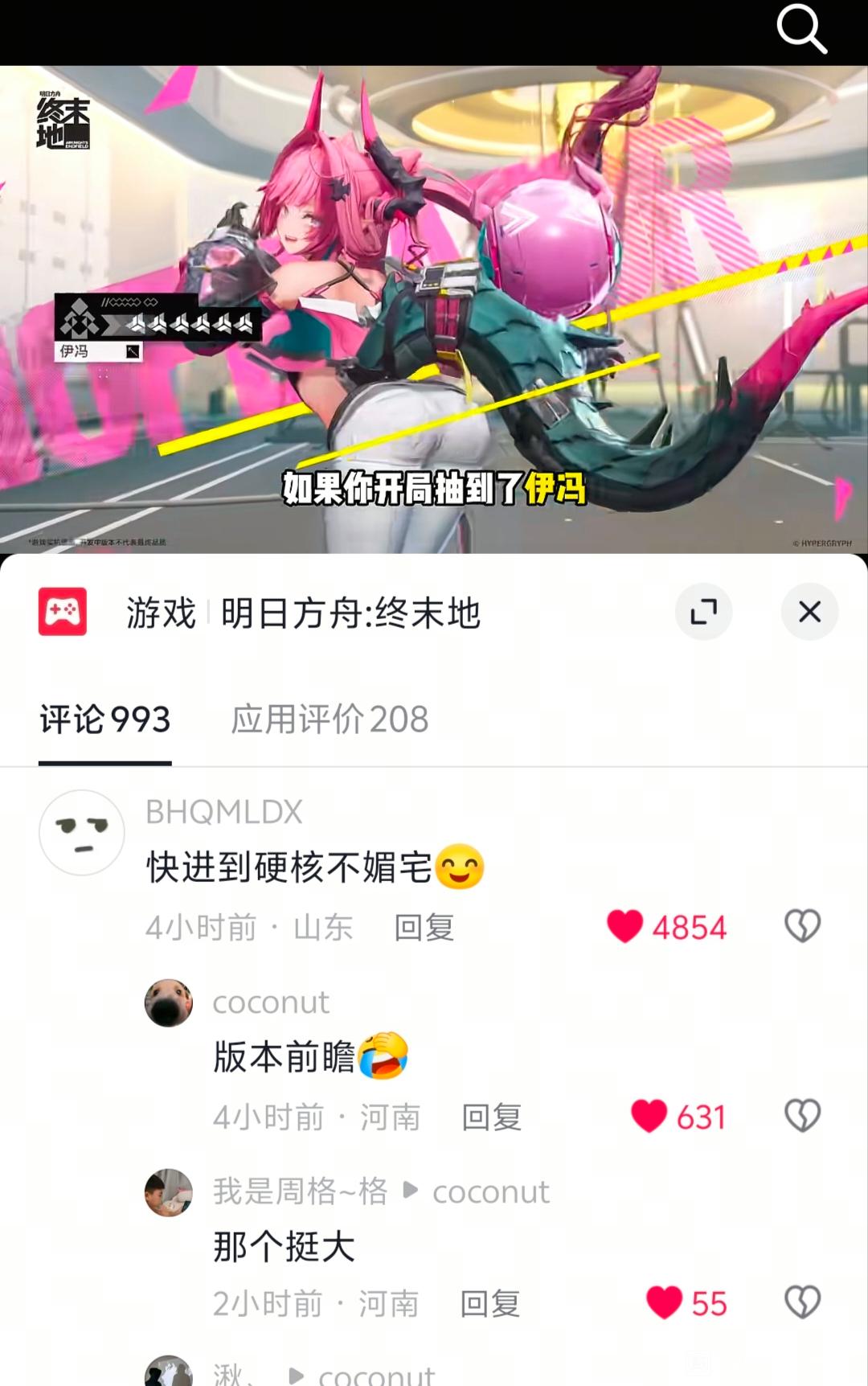The image size is (868, 1386).
Task: View coconut's profile avatar
Action: [x=169, y=1003]
